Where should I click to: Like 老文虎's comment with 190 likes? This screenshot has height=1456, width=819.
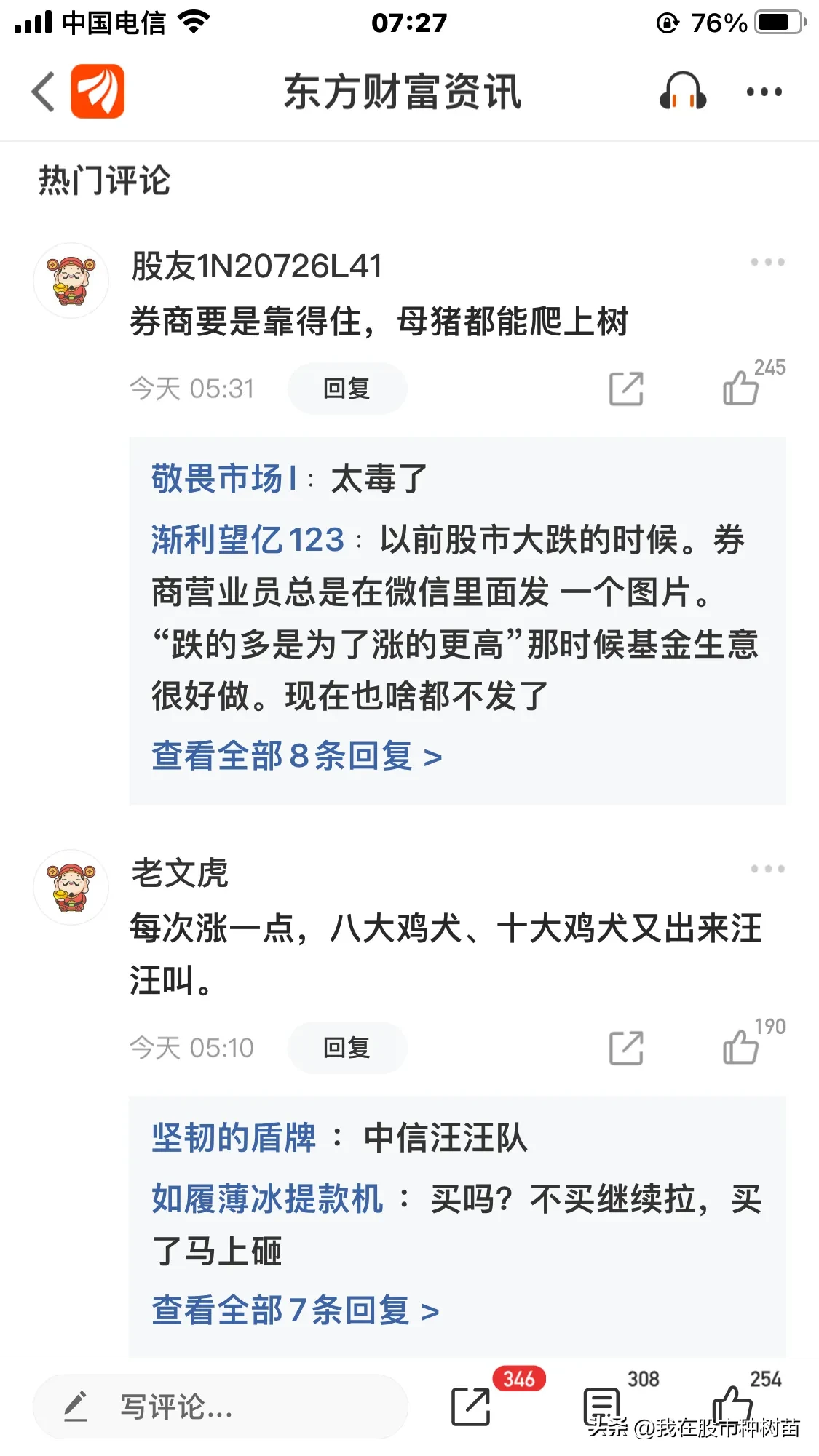741,1046
